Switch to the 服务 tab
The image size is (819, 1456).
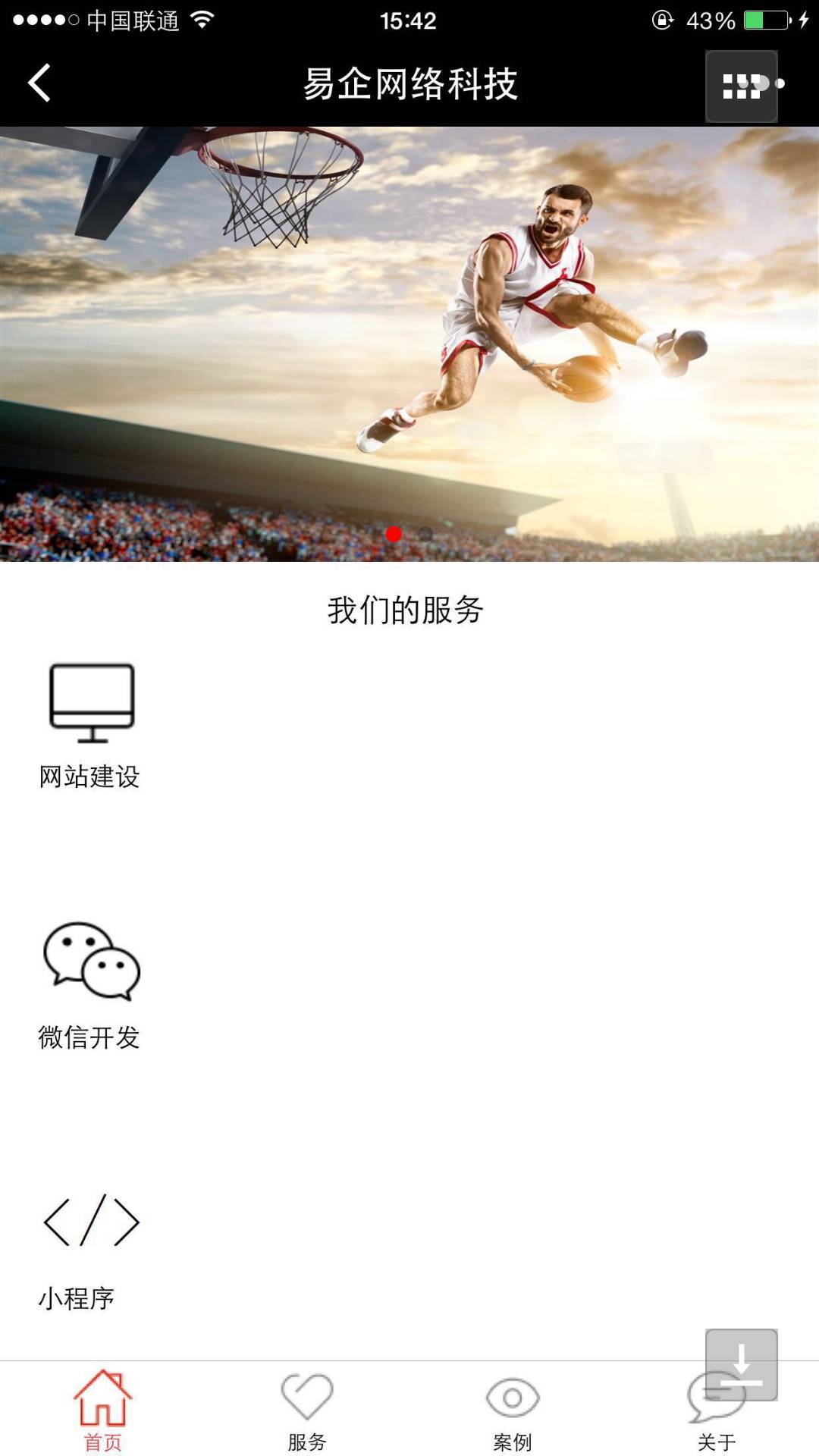coord(307,1410)
